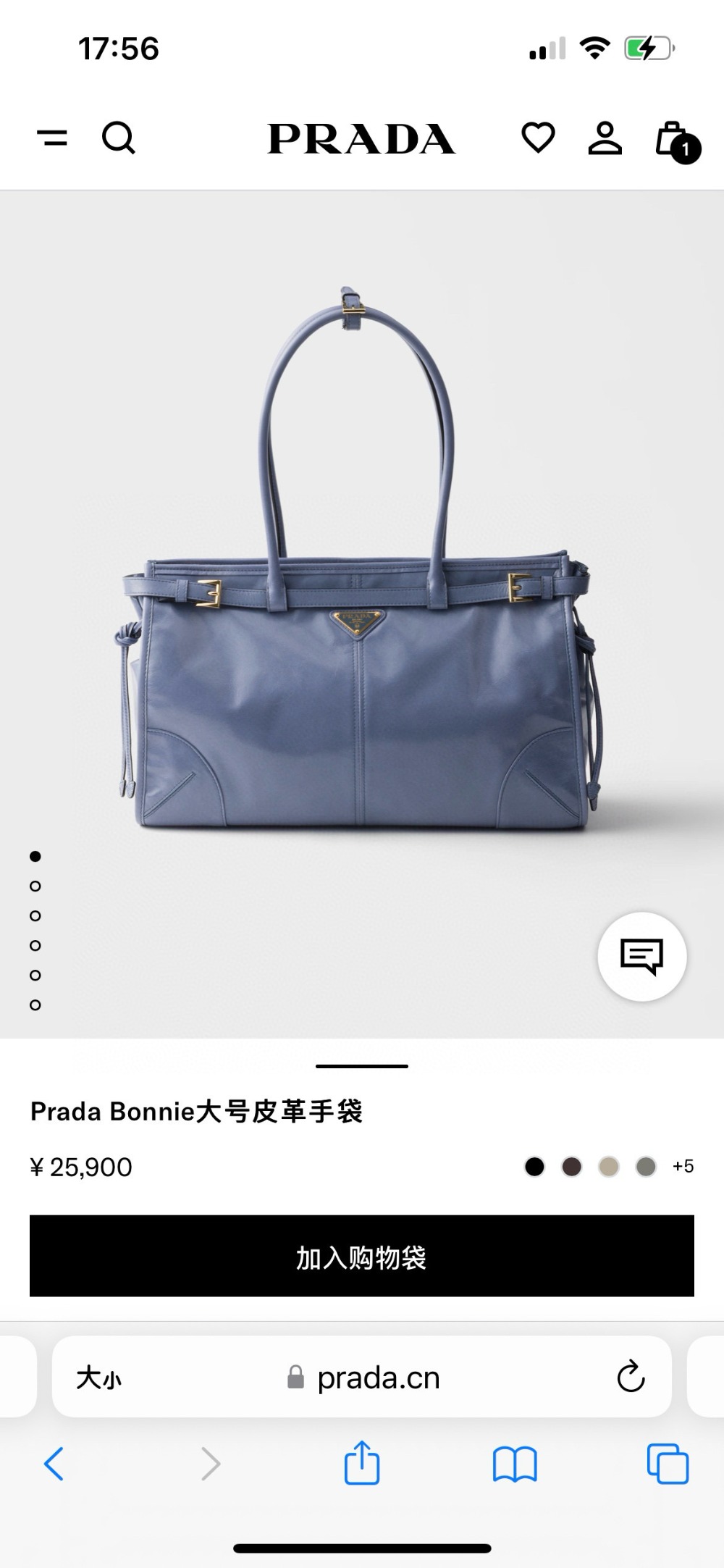Choose the beige color swatch

(609, 1166)
